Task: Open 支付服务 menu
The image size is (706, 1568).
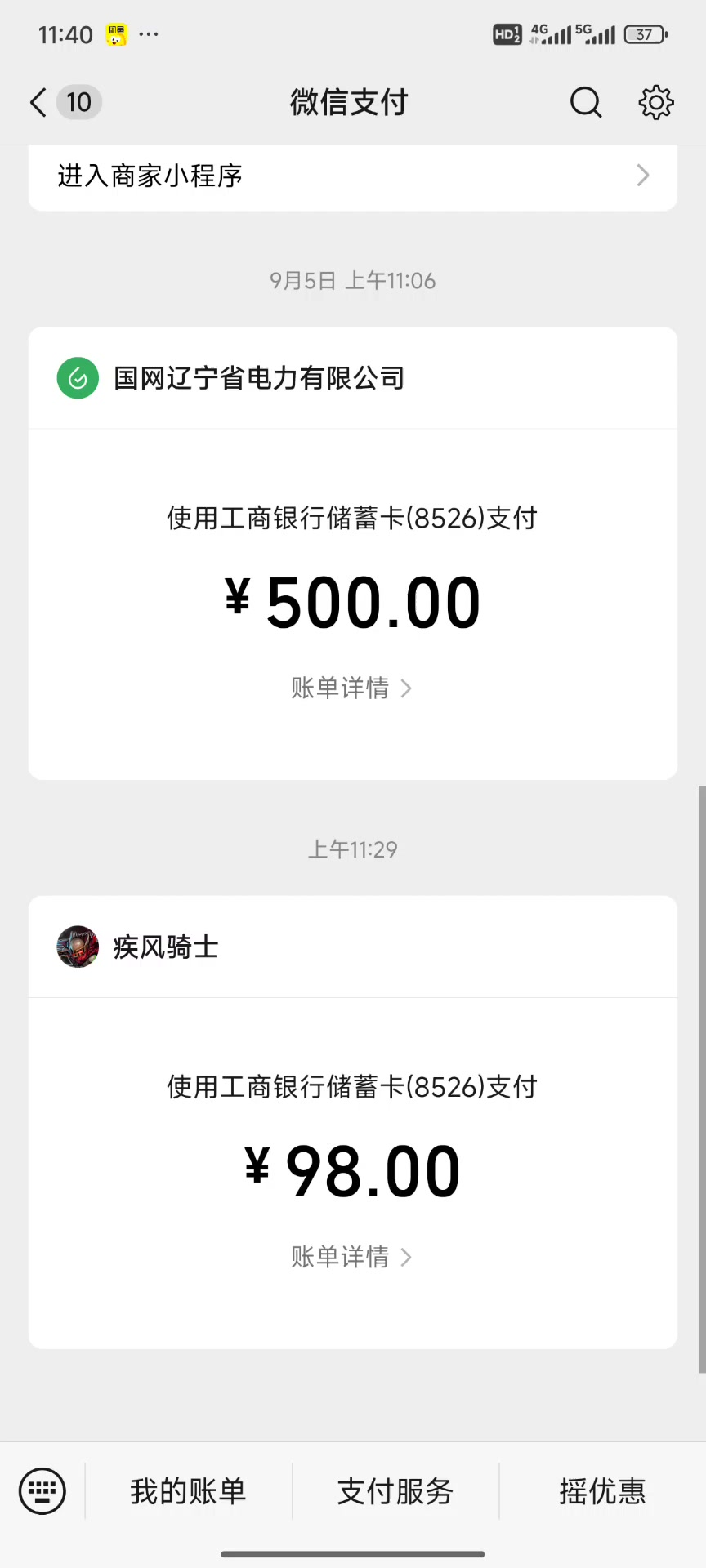Action: 395,1491
